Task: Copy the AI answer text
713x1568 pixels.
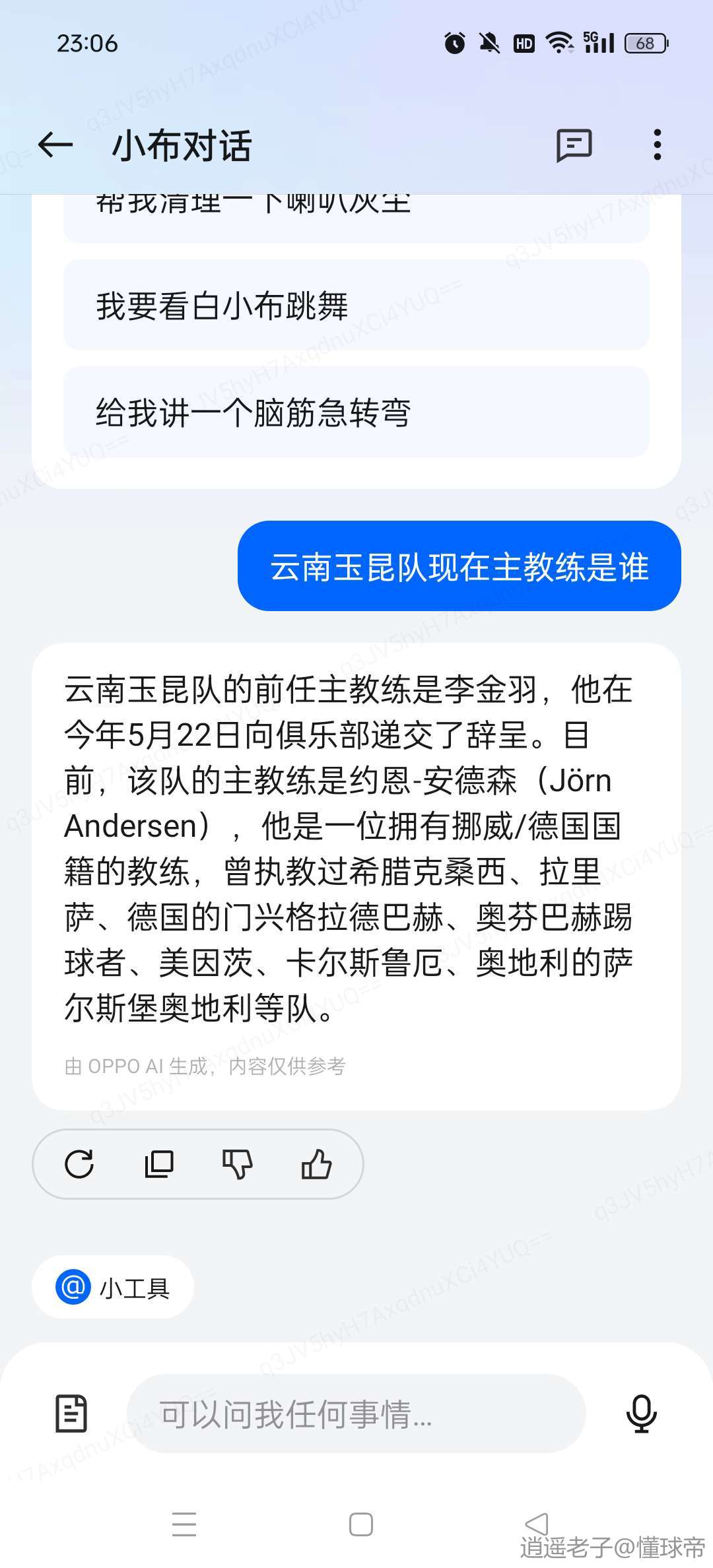Action: point(158,1163)
